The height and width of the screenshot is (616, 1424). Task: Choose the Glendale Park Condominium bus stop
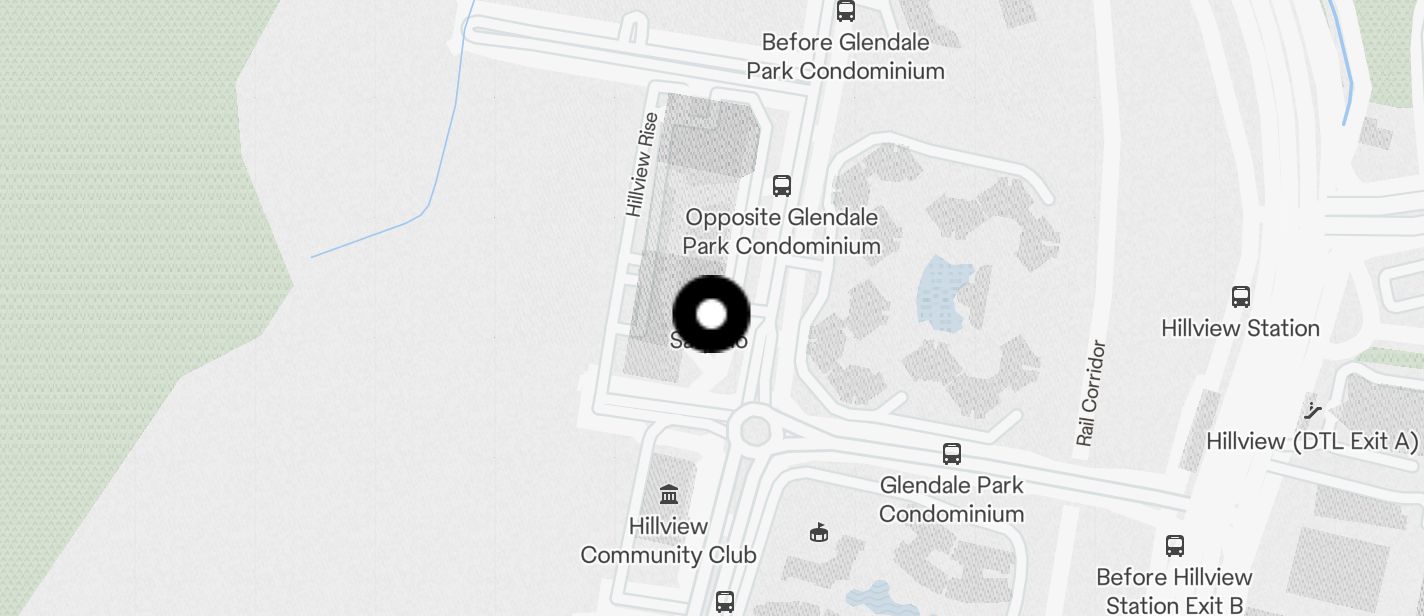pos(952,454)
